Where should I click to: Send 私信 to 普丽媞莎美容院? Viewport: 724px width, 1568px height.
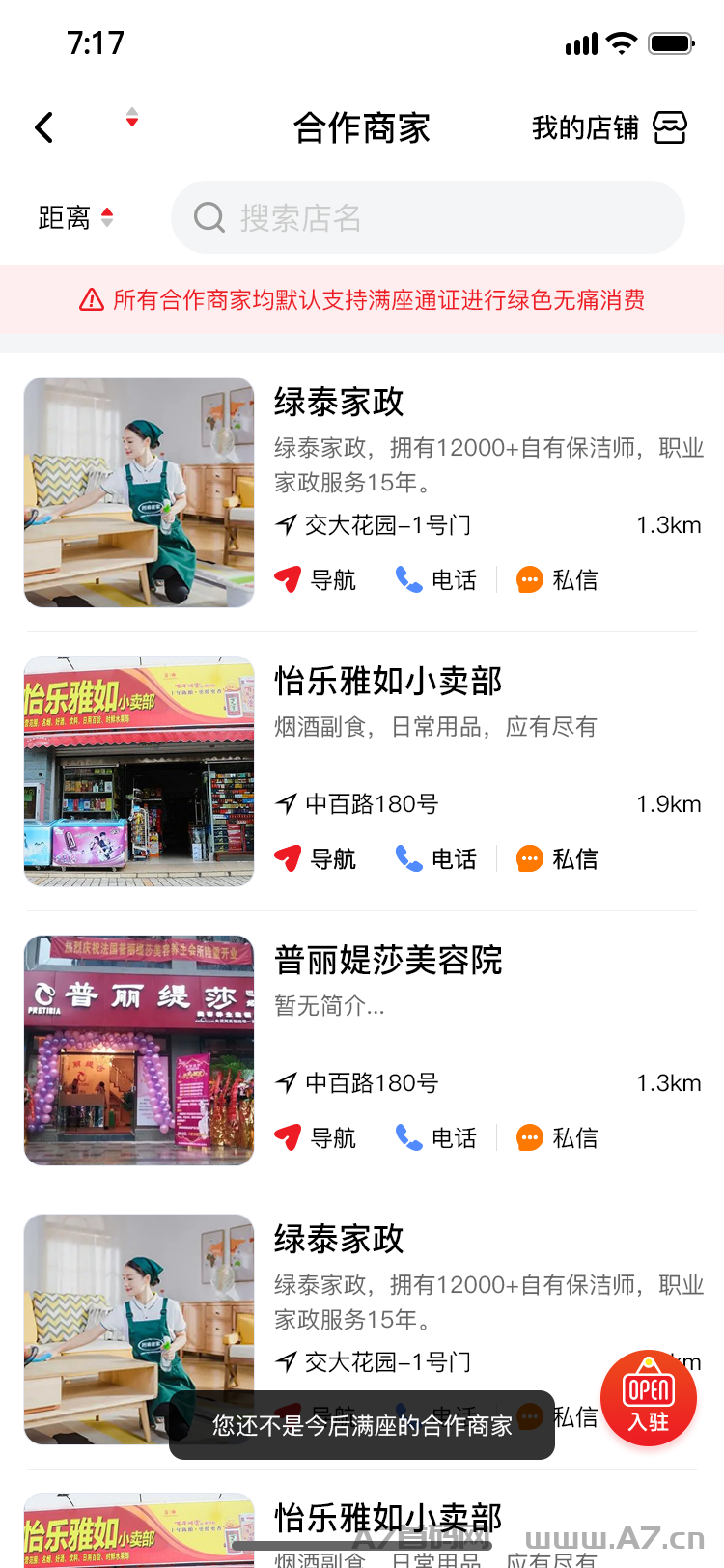(557, 1138)
